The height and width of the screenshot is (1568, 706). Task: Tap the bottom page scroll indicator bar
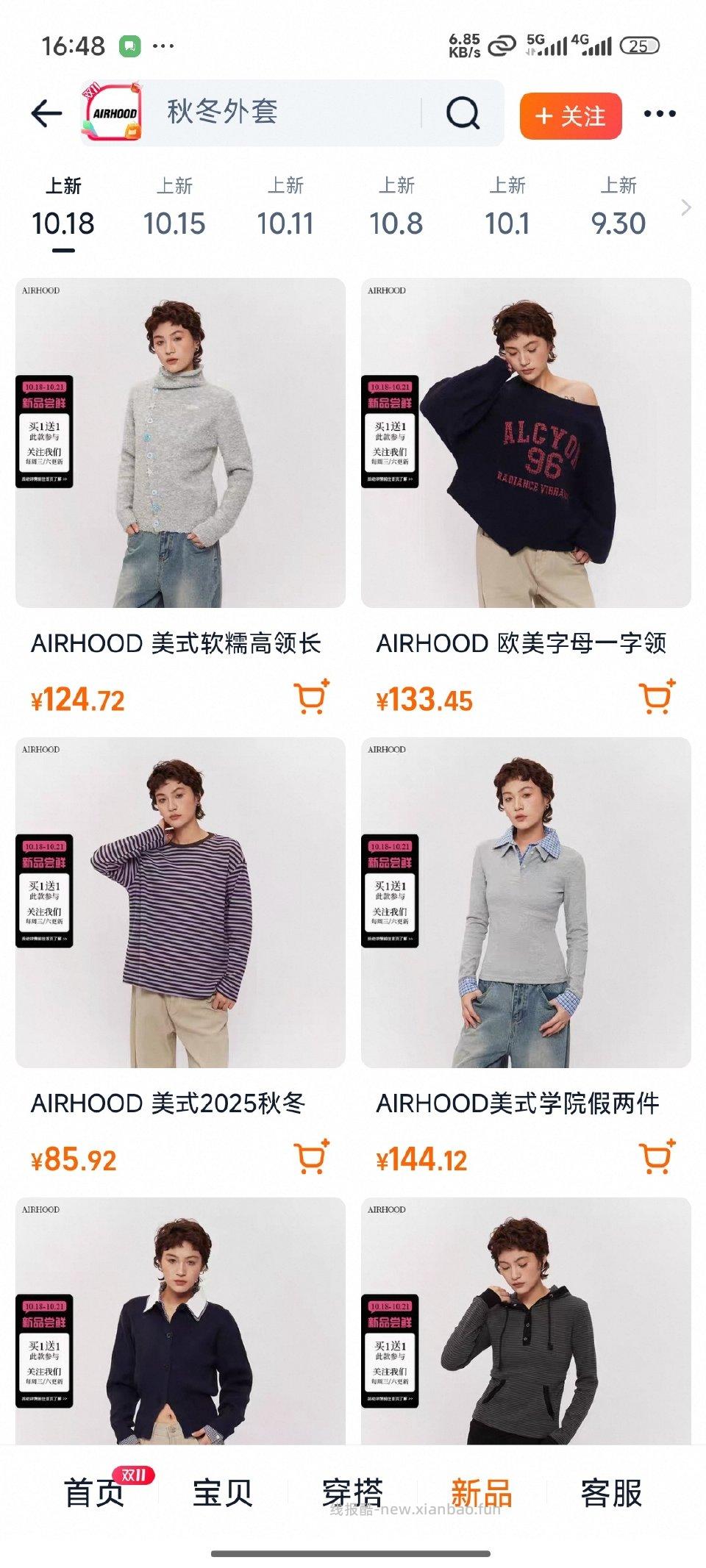(353, 1551)
